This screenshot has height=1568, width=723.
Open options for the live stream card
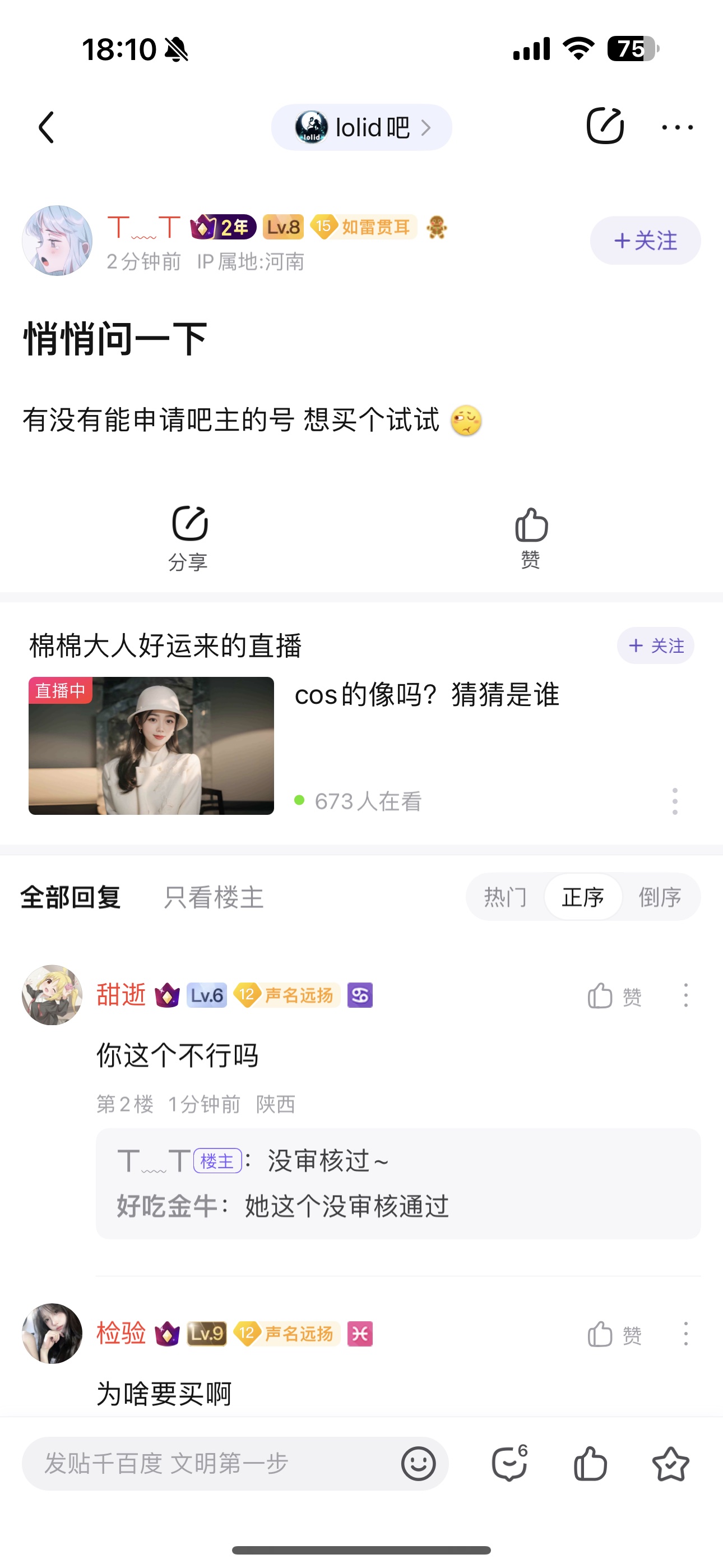(675, 801)
